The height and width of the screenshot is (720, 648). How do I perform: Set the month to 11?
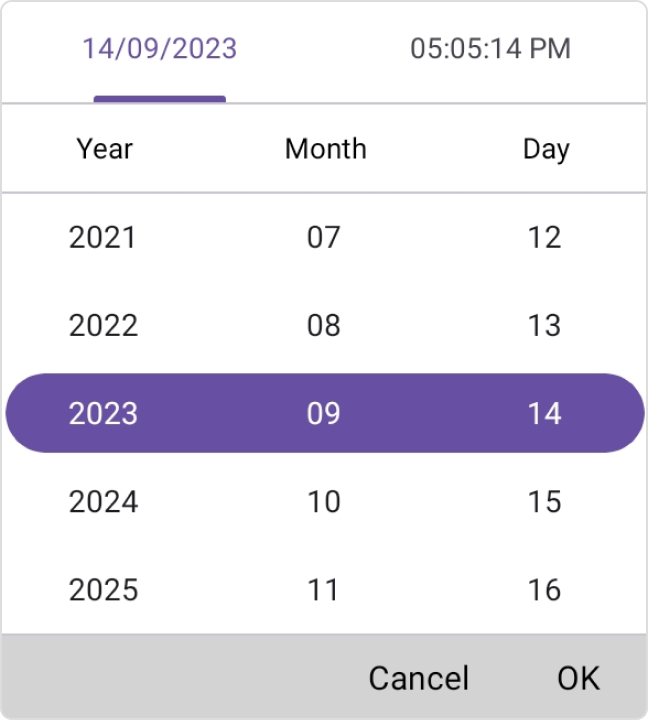pos(324,590)
